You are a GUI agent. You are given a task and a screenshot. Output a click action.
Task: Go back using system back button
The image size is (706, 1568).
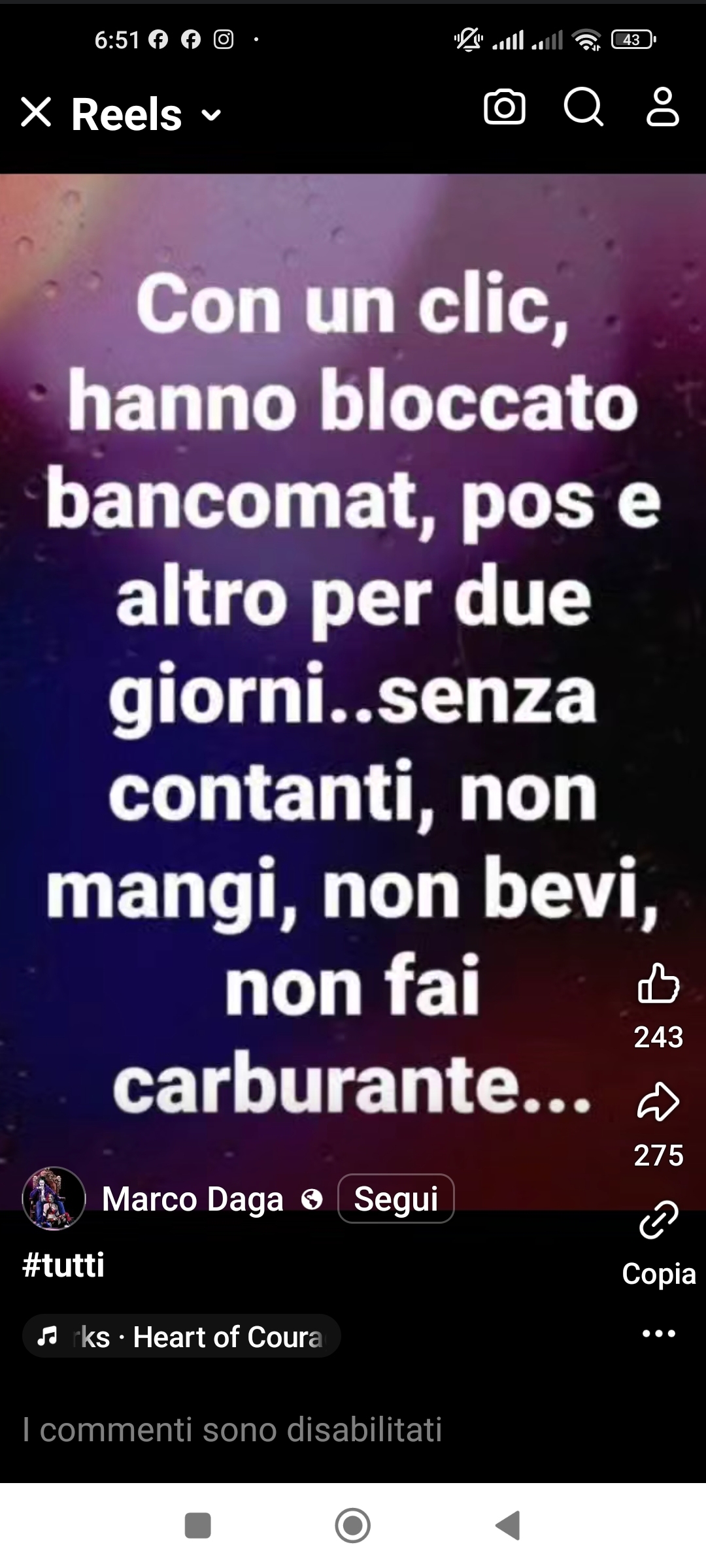[x=509, y=1526]
